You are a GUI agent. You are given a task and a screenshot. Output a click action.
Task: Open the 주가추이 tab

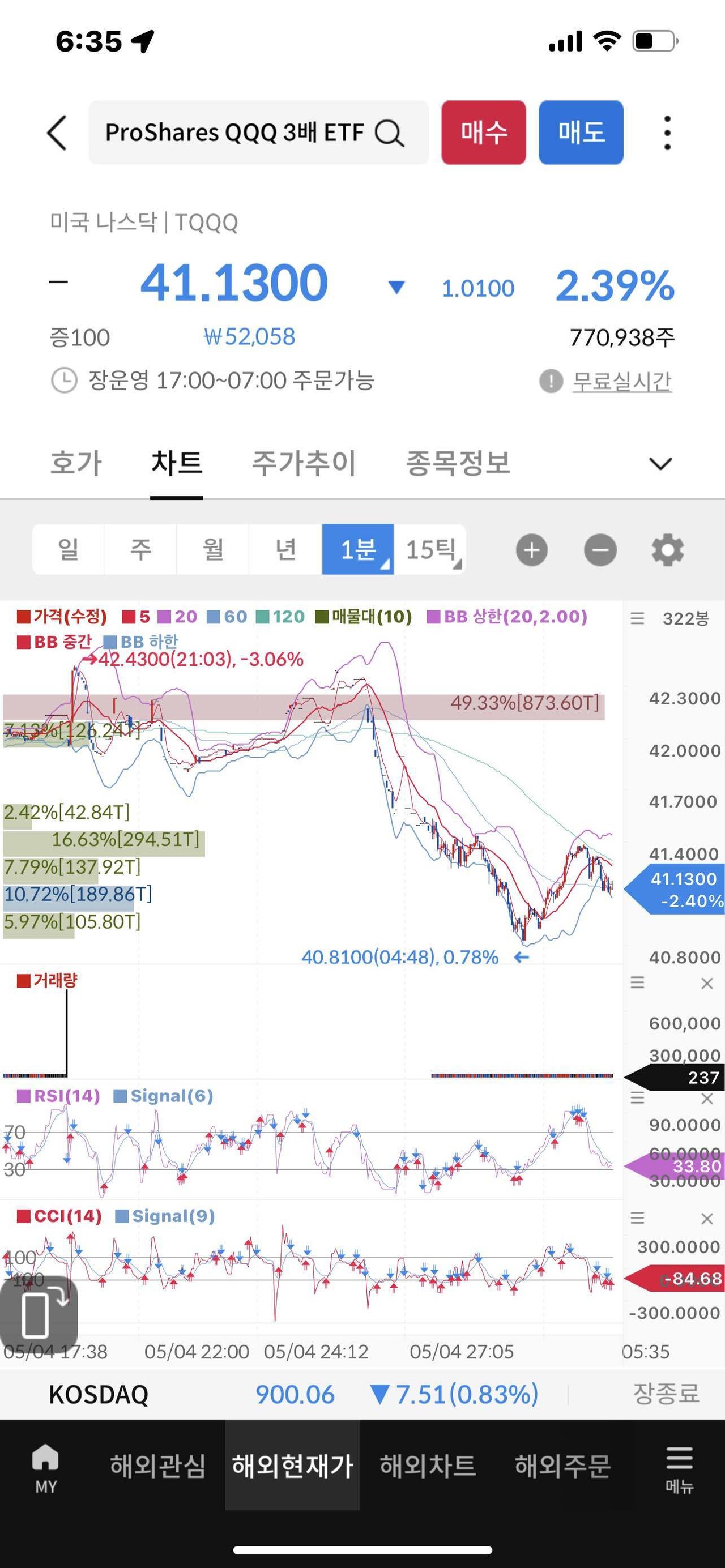coord(304,464)
